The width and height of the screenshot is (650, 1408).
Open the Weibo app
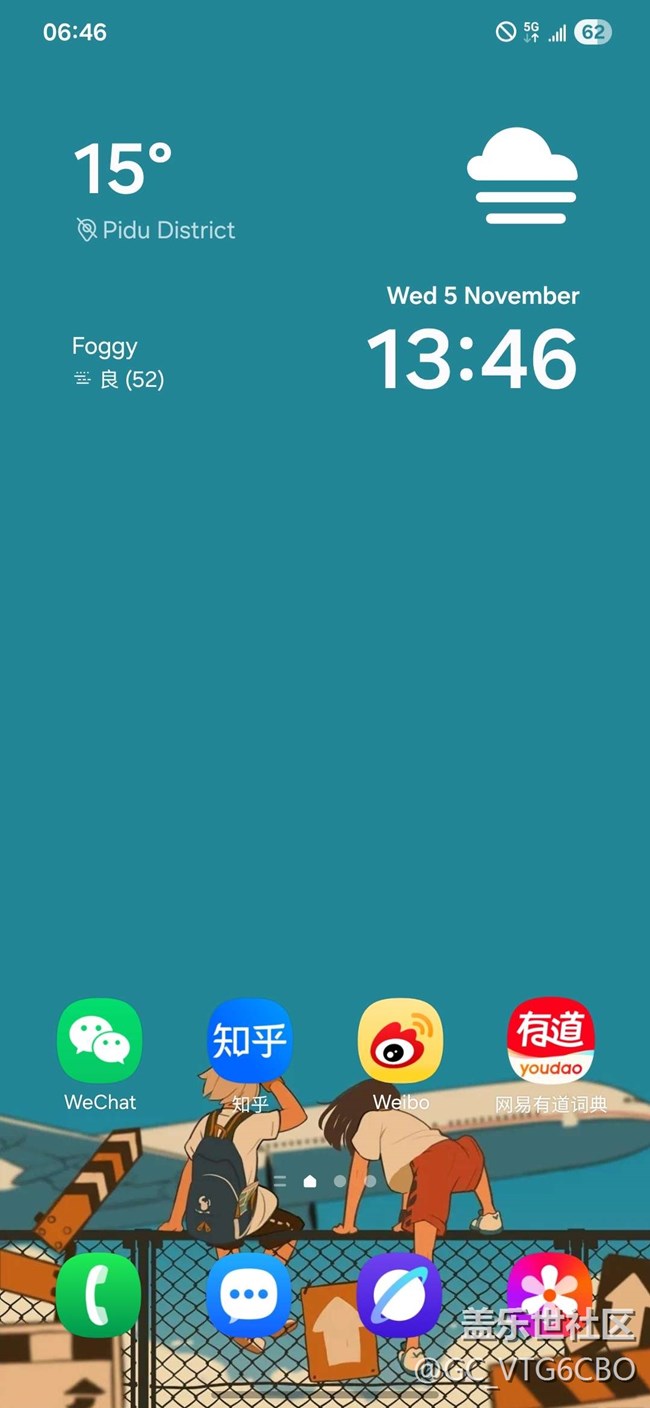(x=400, y=1041)
